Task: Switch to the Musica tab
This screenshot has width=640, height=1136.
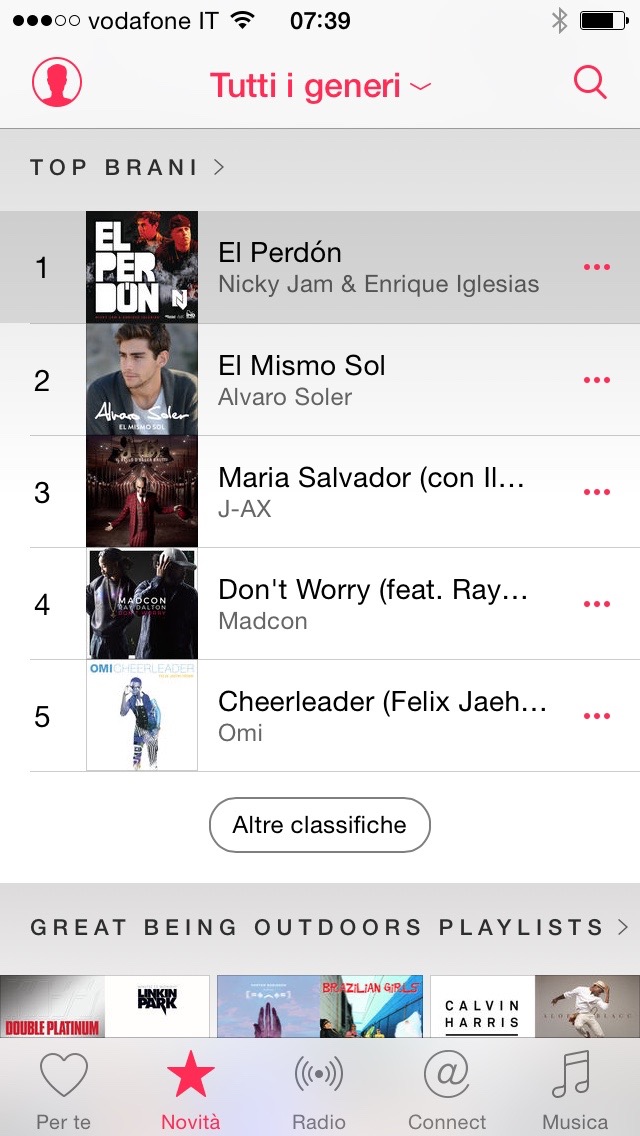Action: pos(575,1092)
